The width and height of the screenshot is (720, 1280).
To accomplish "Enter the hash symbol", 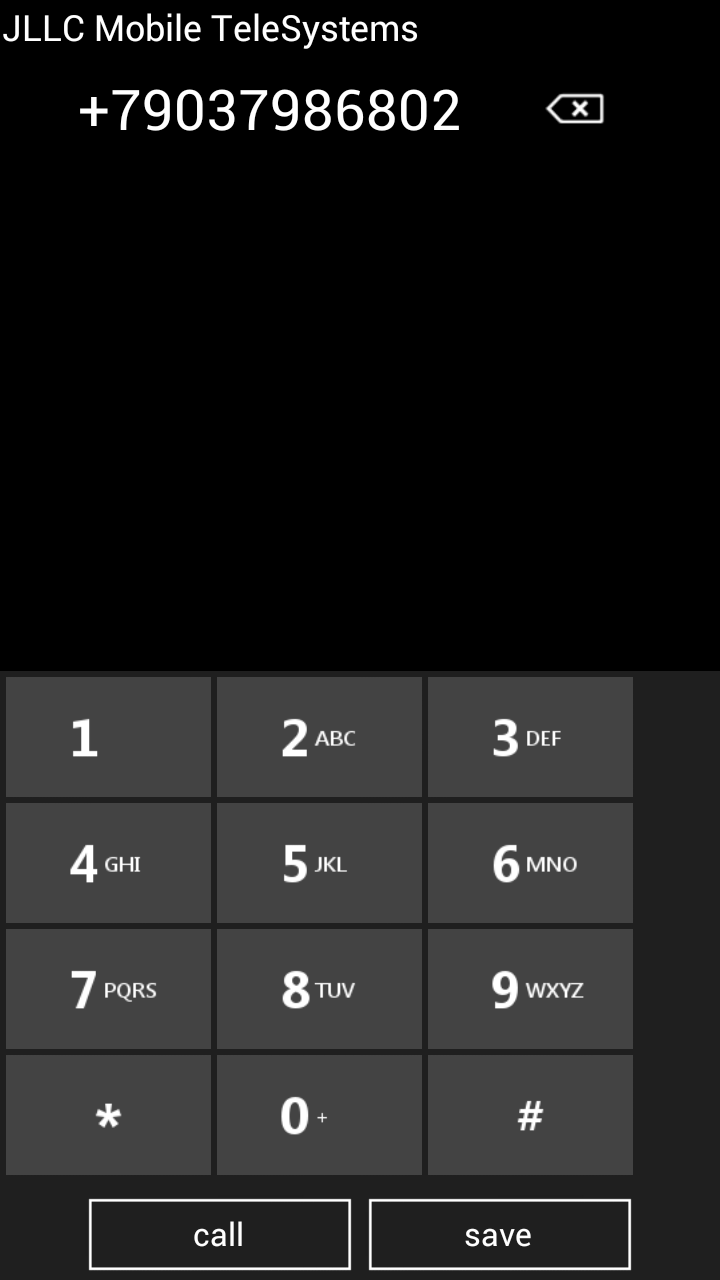I will pos(530,1115).
